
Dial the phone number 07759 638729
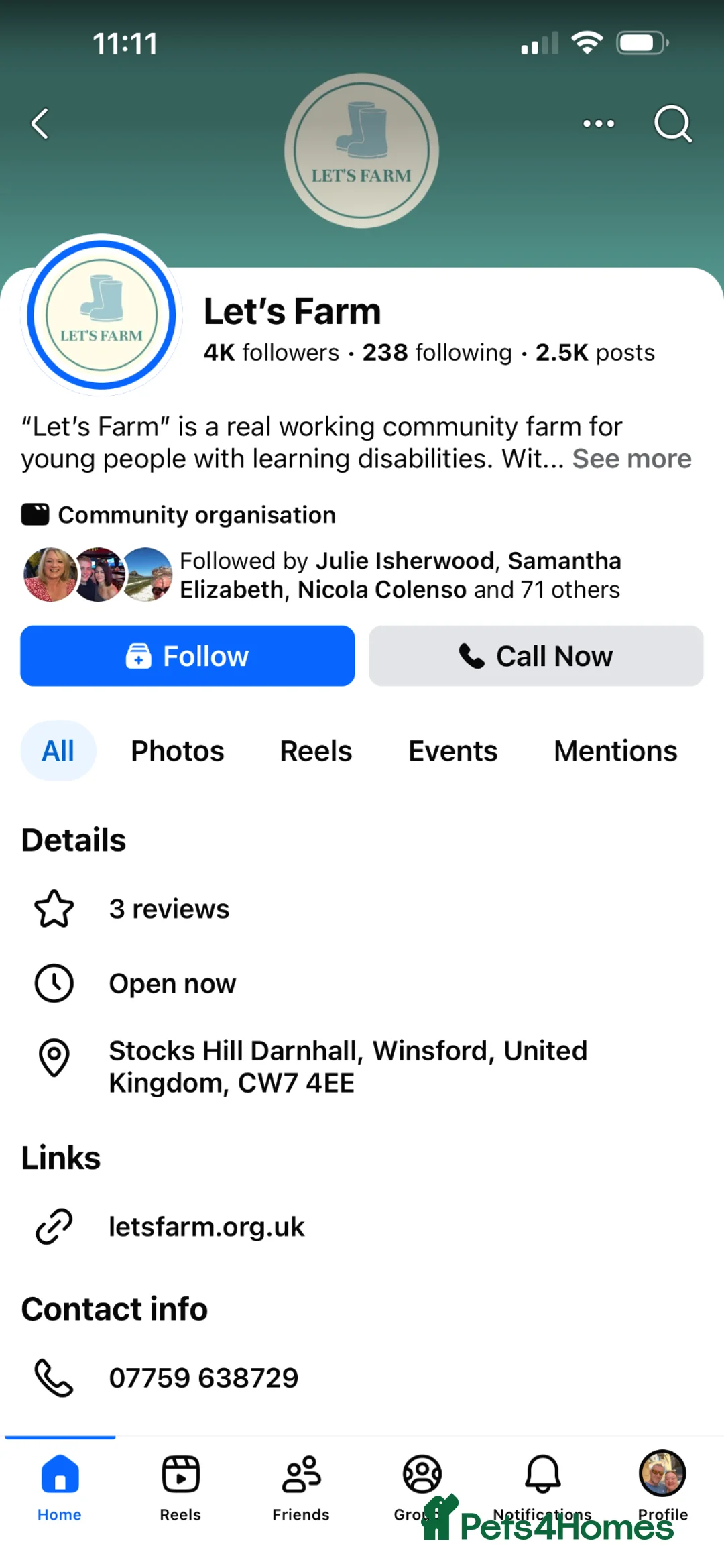tap(204, 1378)
